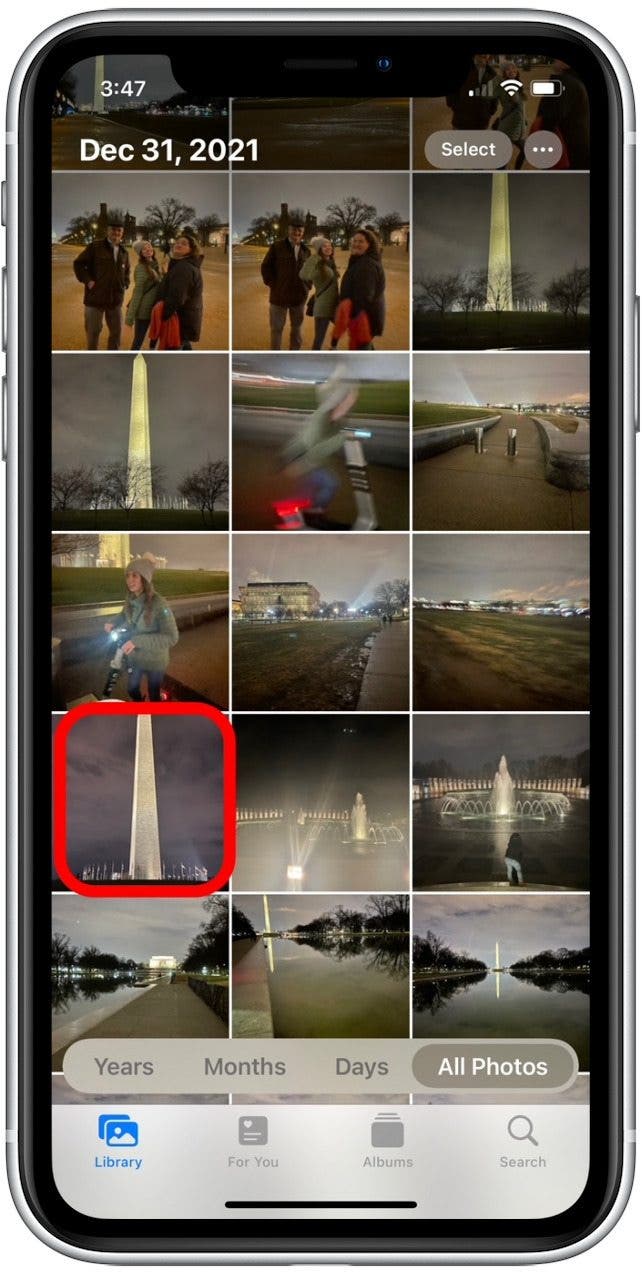Open the lit building at night photo
The width and height of the screenshot is (642, 1274).
(x=320, y=620)
